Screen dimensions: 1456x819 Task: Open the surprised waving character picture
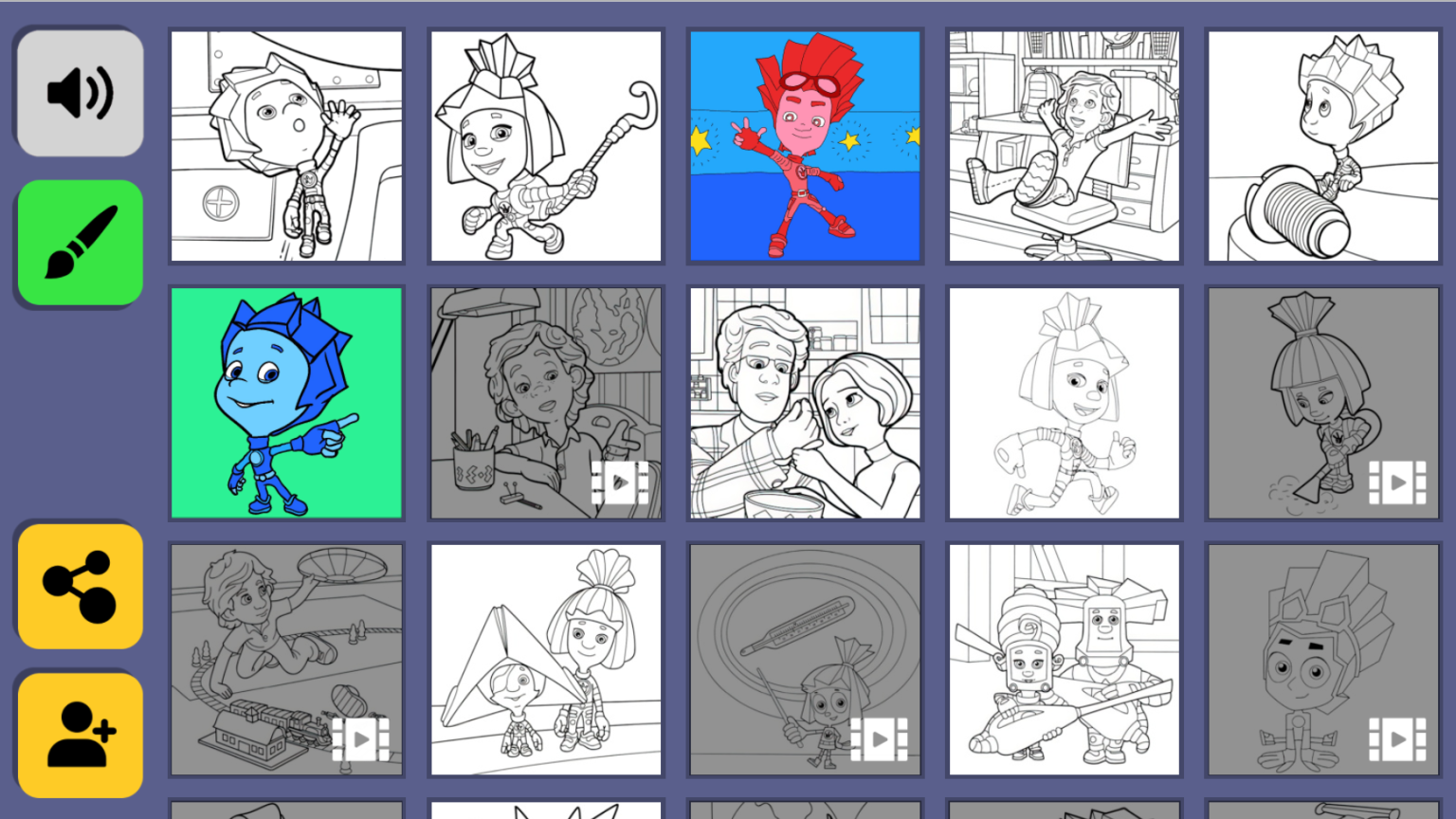pos(286,146)
